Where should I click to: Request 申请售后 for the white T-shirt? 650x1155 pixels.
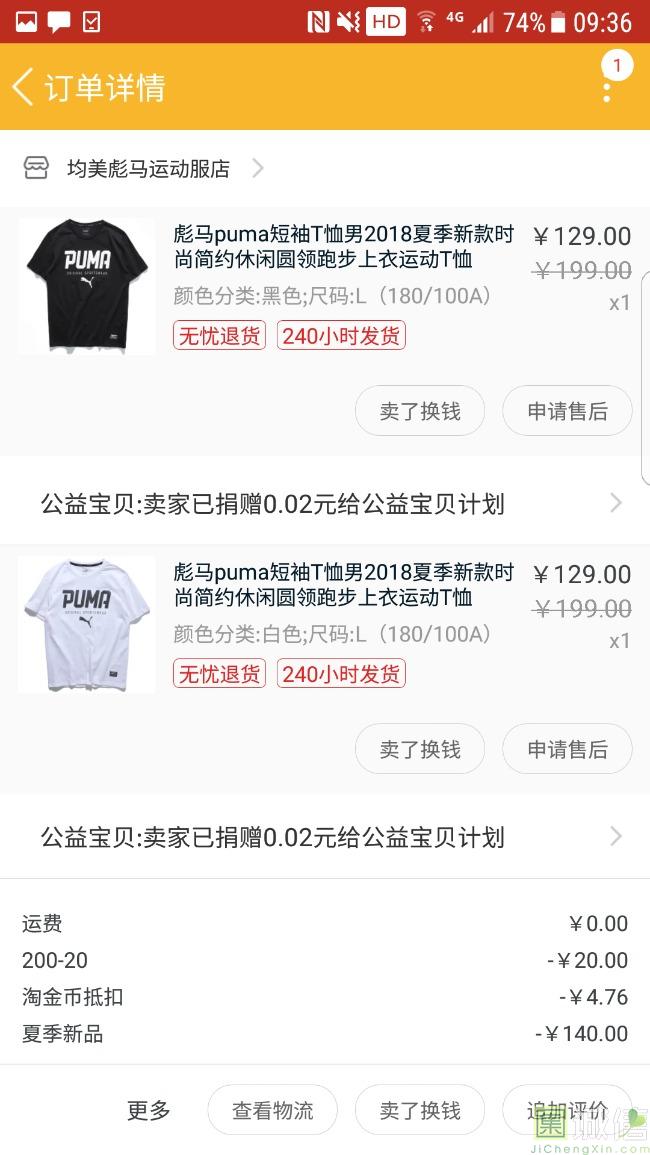(567, 749)
